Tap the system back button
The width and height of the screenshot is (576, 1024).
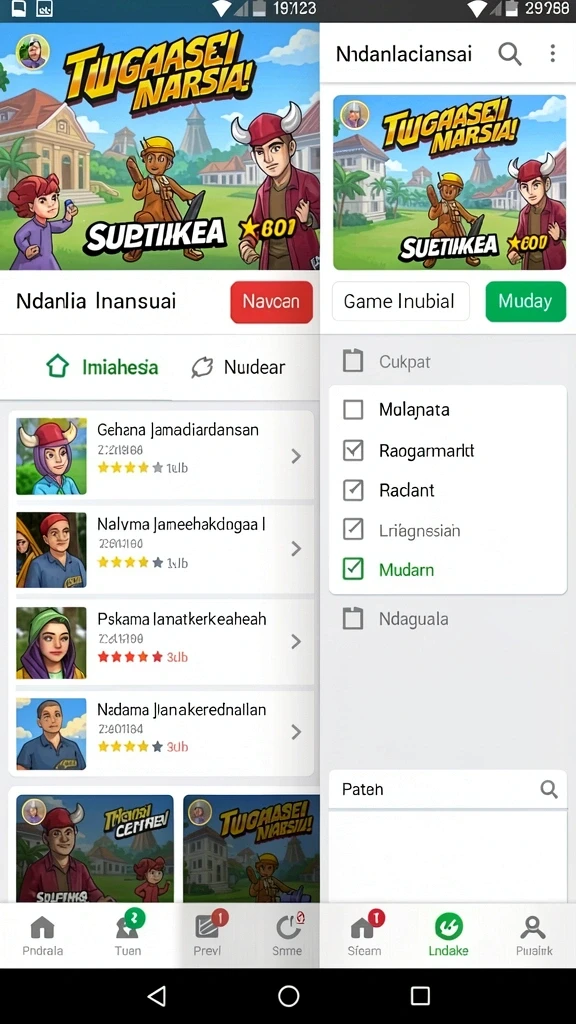pos(157,995)
